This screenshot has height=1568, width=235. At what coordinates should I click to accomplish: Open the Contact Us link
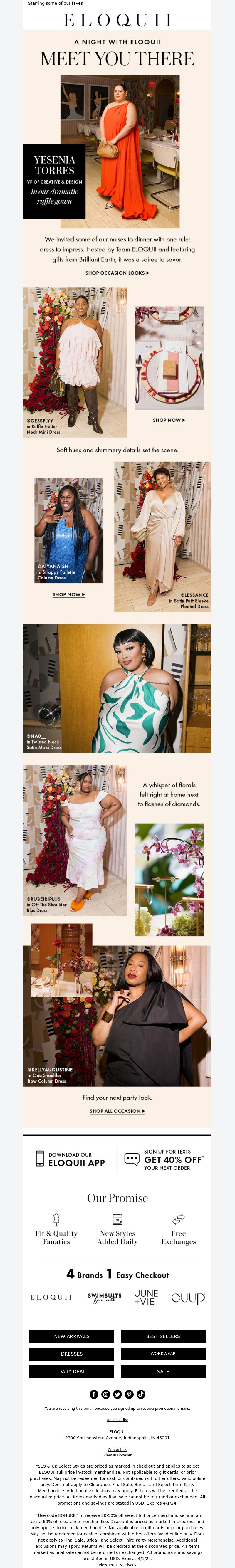point(117,1449)
